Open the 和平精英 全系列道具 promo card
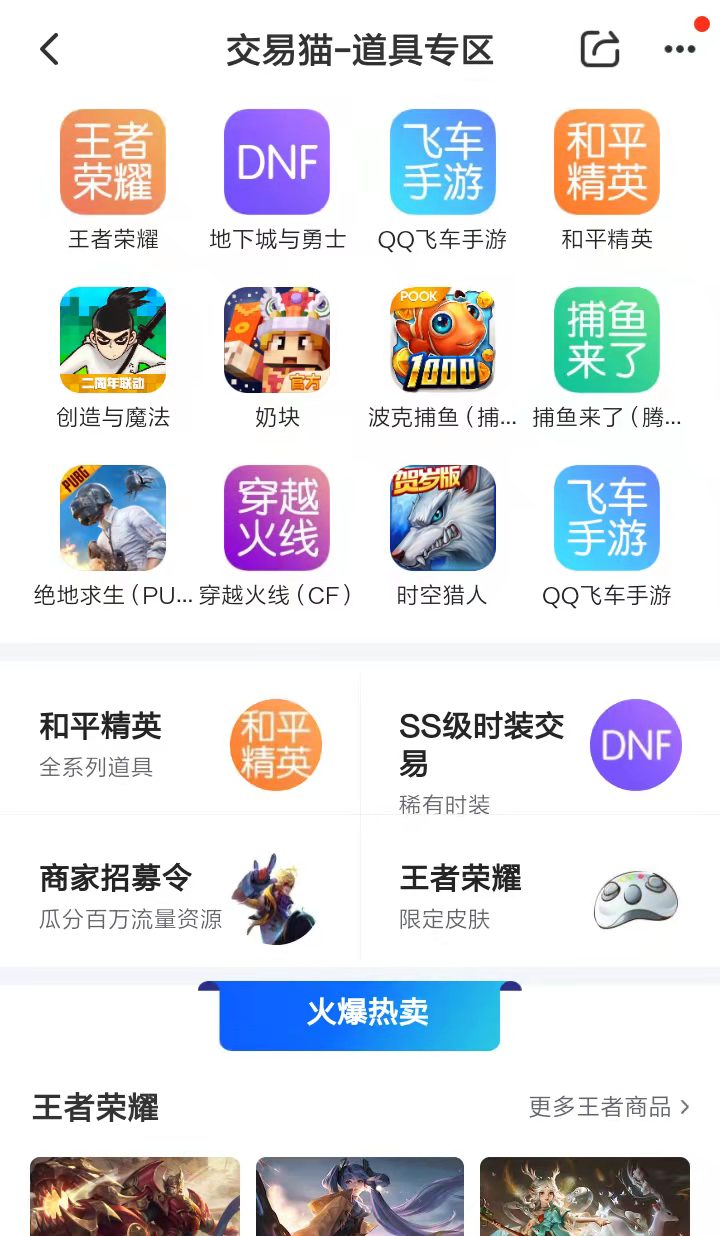The height and width of the screenshot is (1236, 720). coord(180,744)
